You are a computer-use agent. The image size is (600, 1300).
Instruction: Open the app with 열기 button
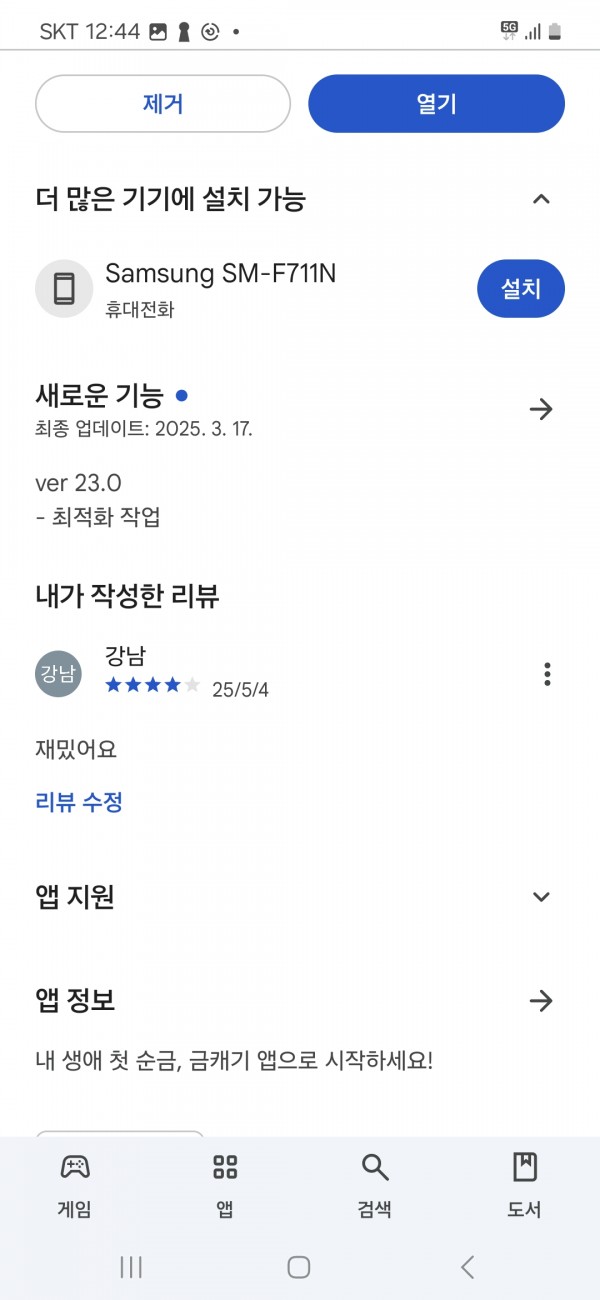point(436,104)
